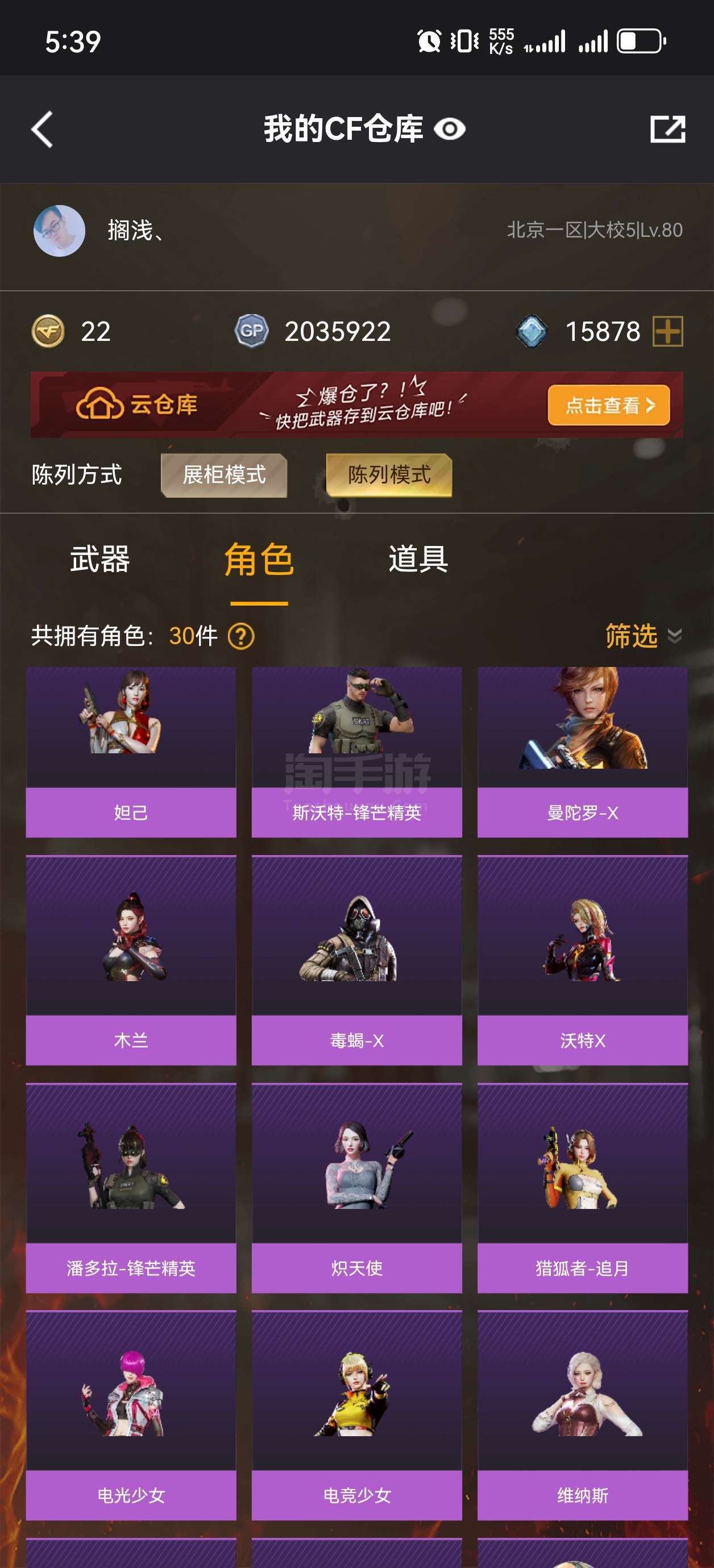The height and width of the screenshot is (1568, 714).
Task: Open the 电竞少女 character card
Action: [357, 1415]
